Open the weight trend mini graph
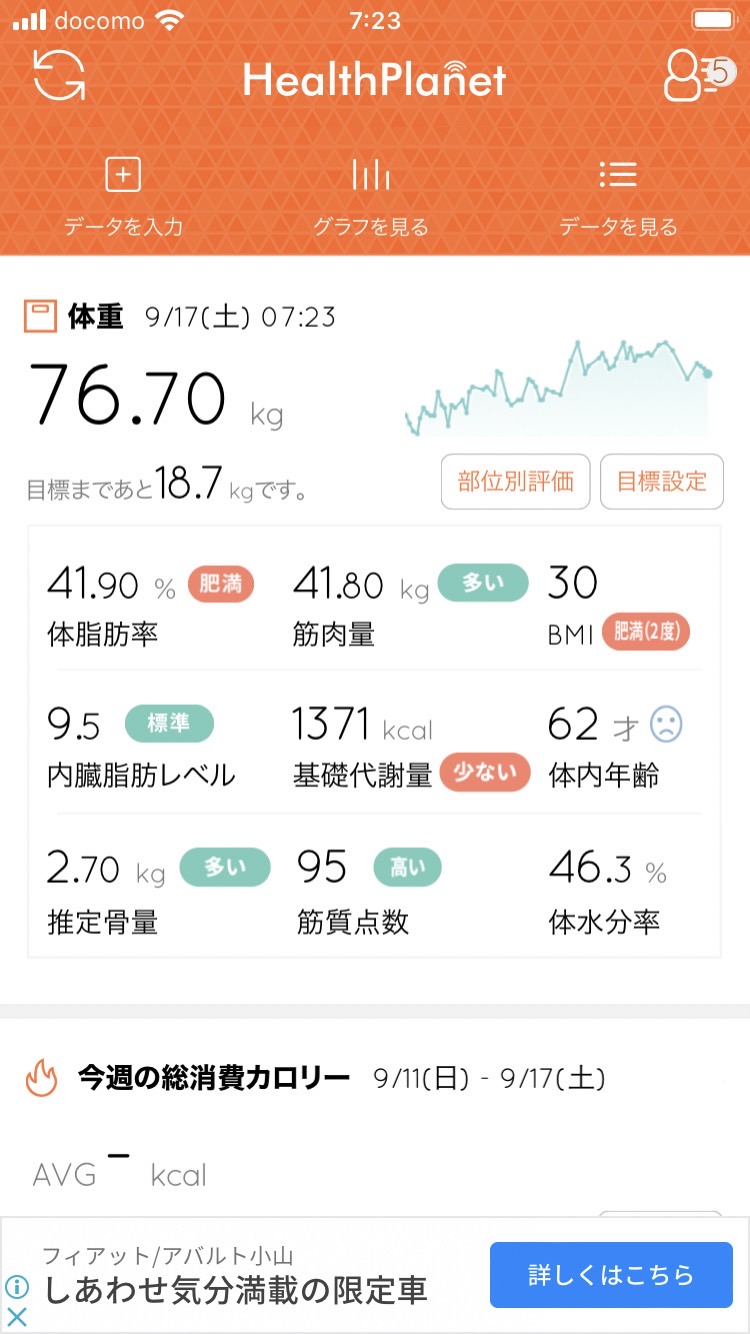The width and height of the screenshot is (750, 1334). coord(559,388)
